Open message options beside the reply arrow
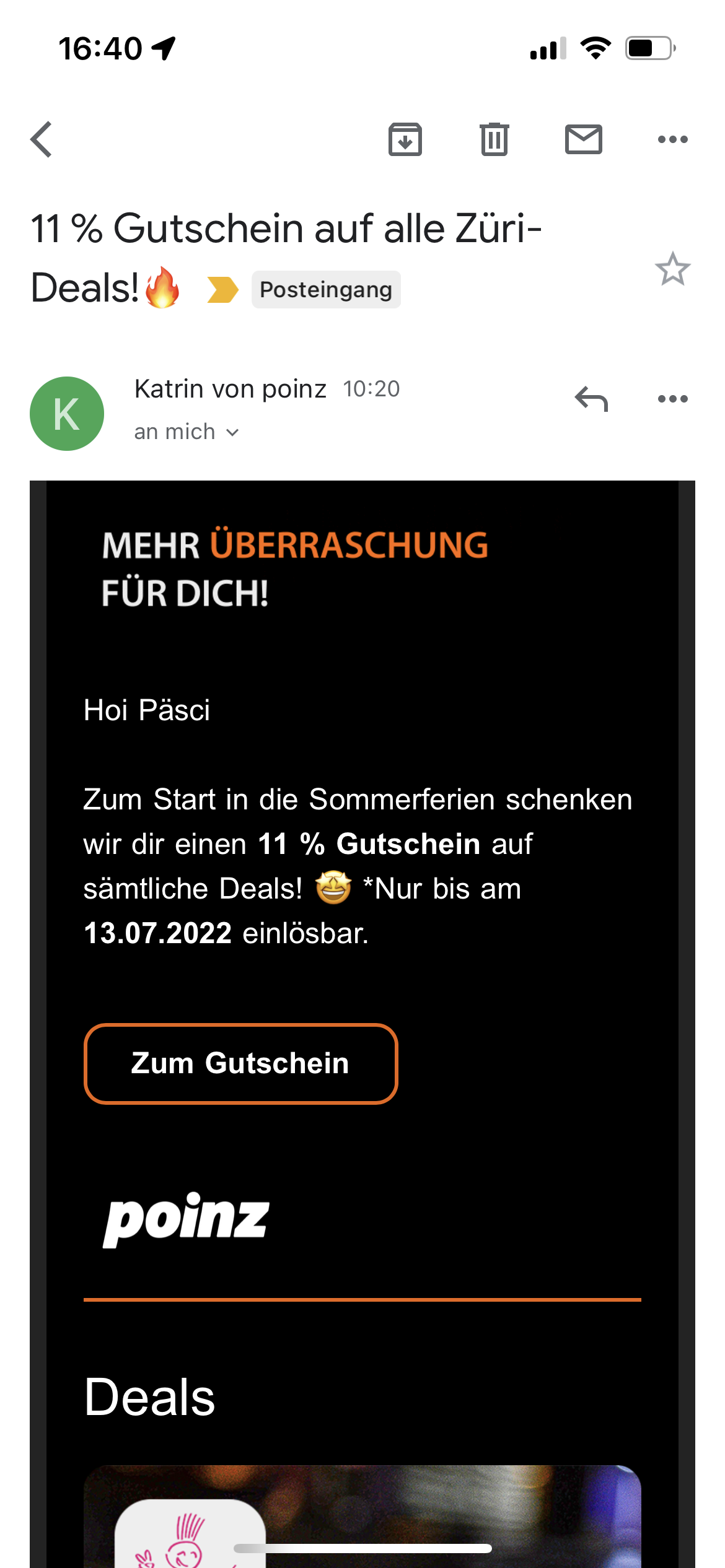Screen dimensions: 725x1568 672,399
